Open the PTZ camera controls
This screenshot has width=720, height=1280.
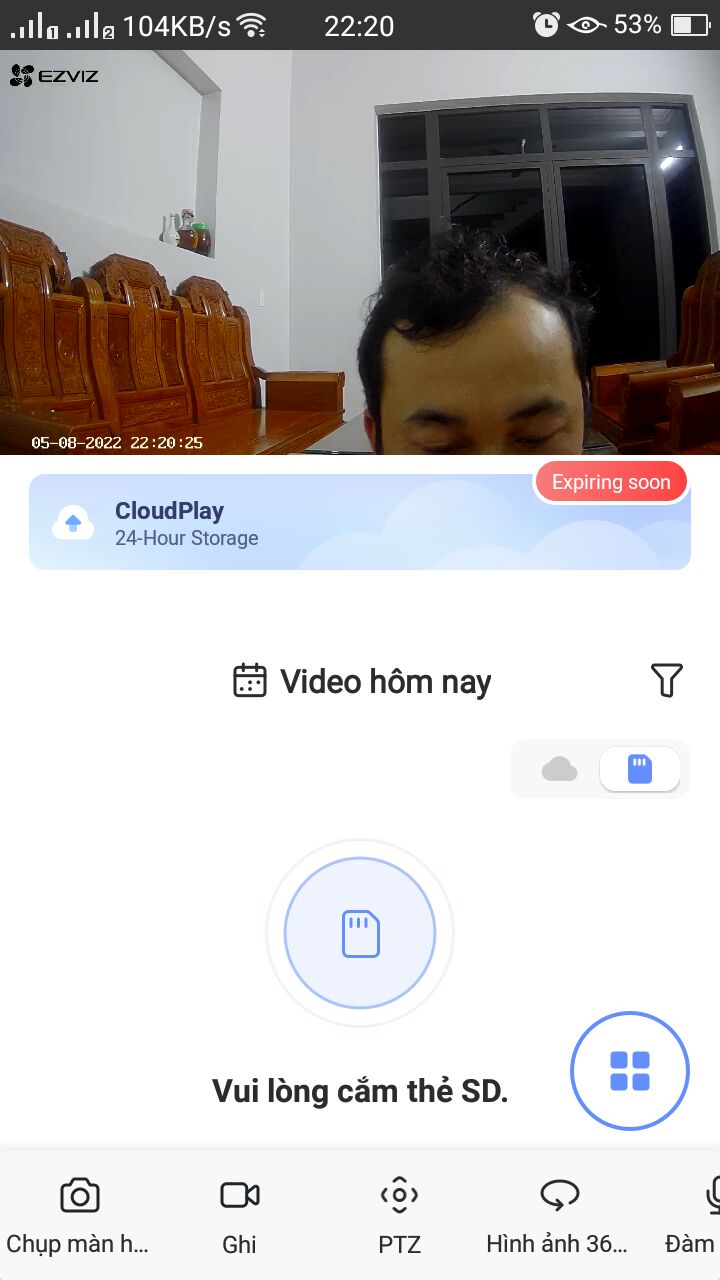coord(399,1210)
